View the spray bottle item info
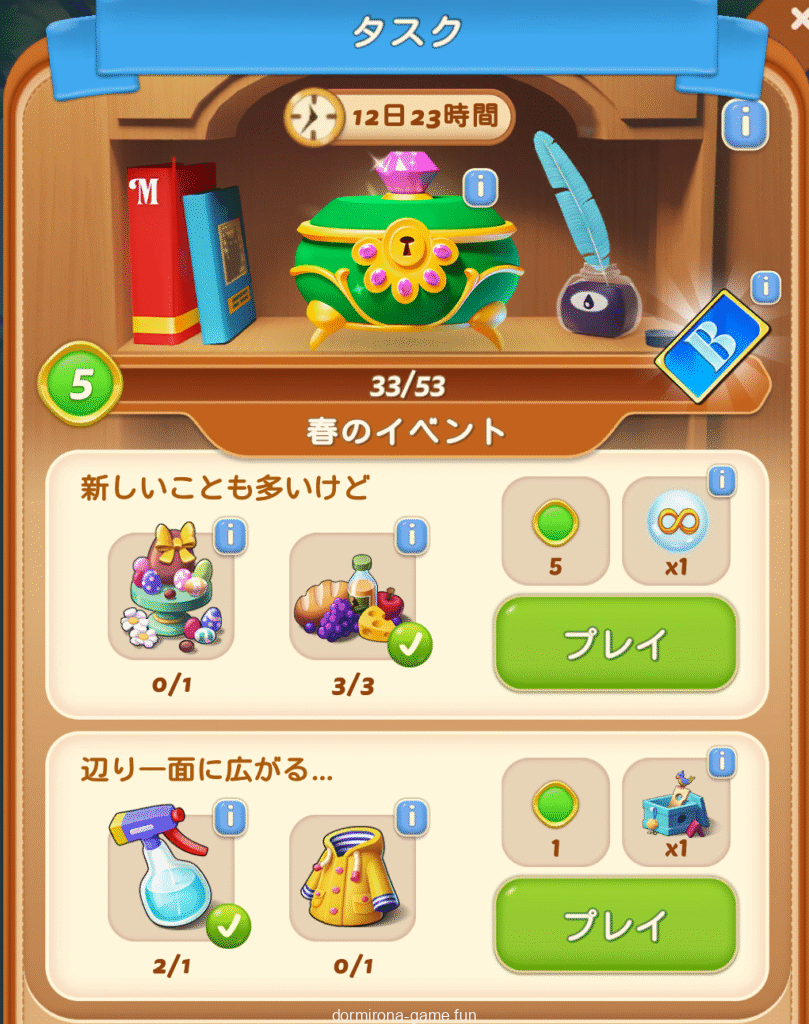Image resolution: width=809 pixels, height=1024 pixels. pos(230,818)
